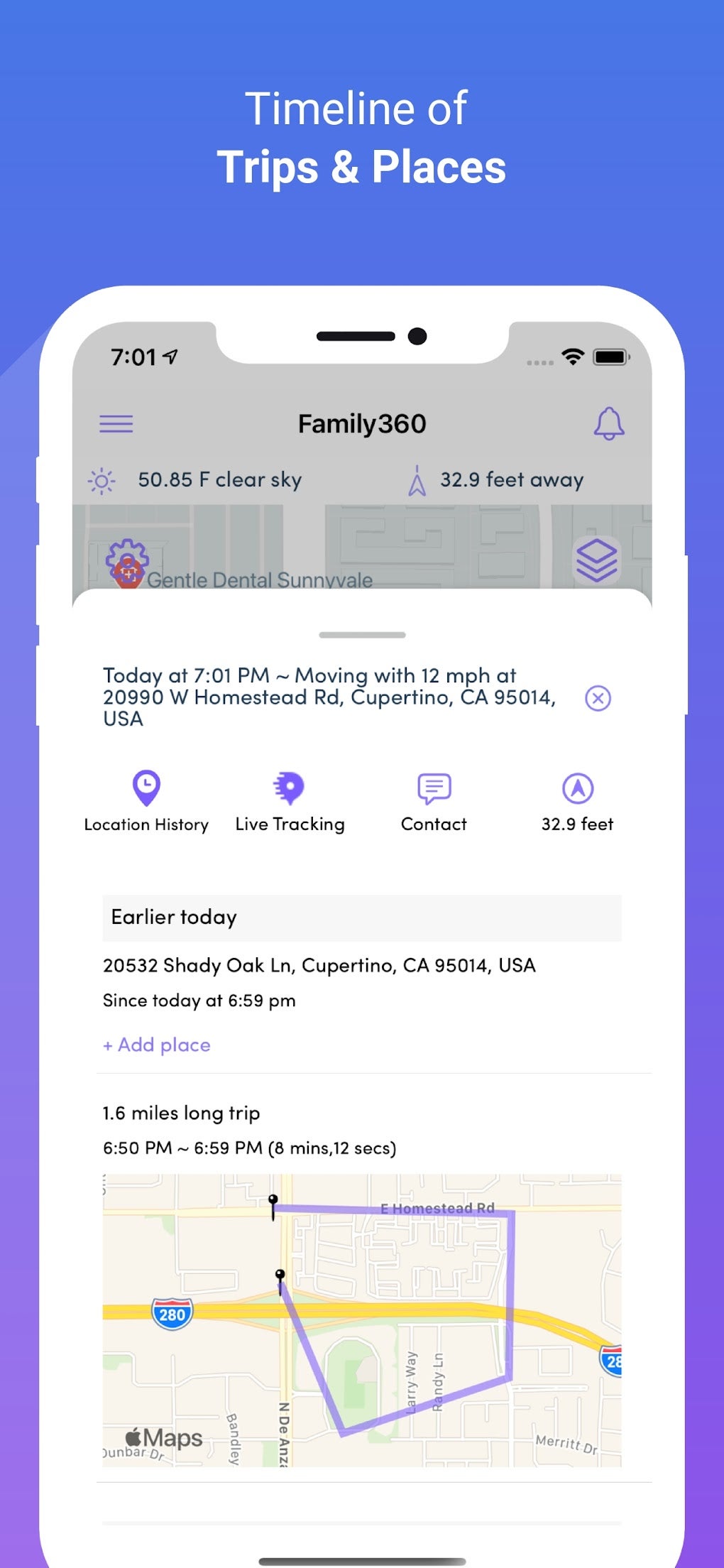Tap the battery indicator in the status bar
The width and height of the screenshot is (724, 1568).
click(x=608, y=357)
